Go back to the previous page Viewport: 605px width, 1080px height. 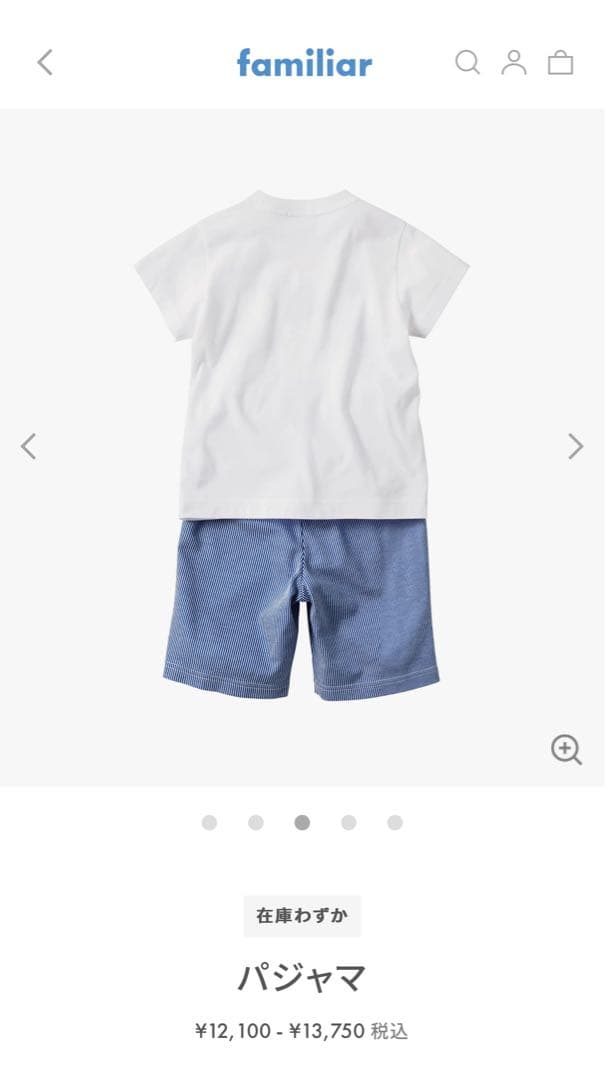44,63
